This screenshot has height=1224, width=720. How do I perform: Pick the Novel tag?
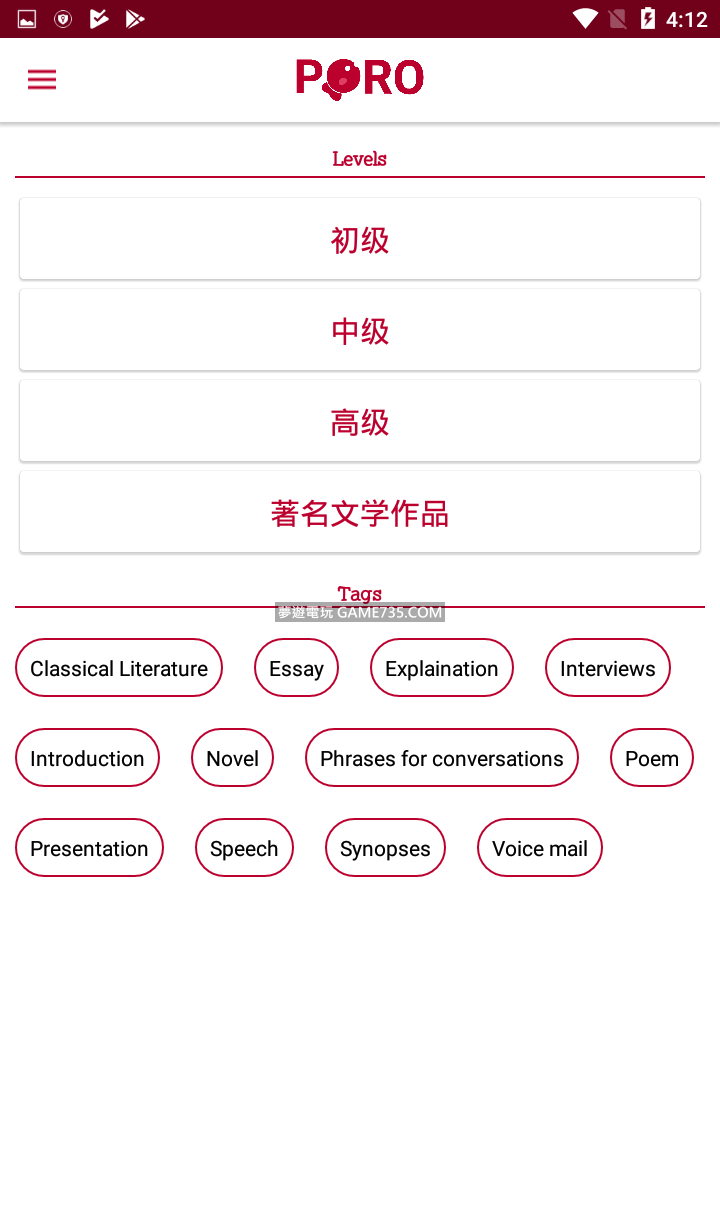(232, 758)
